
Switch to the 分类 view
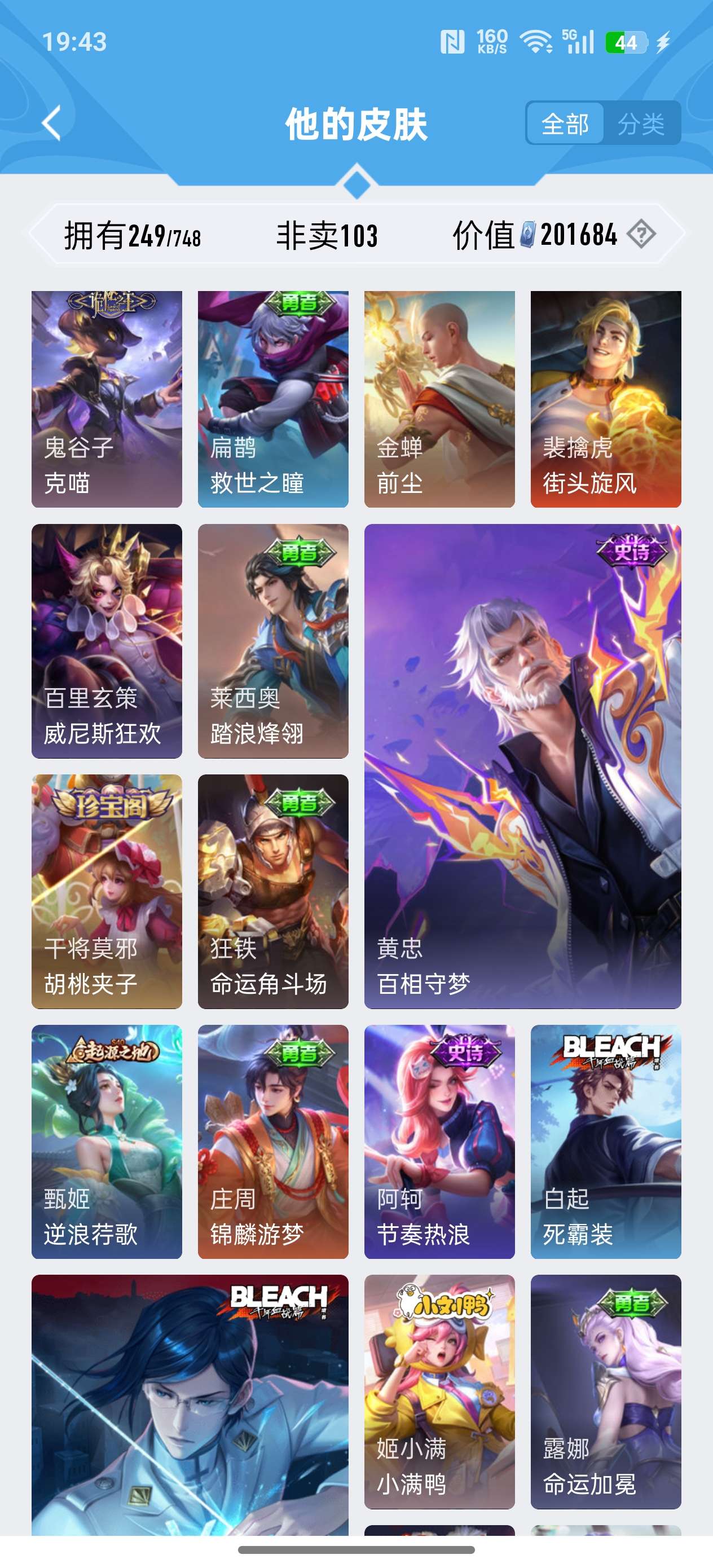pyautogui.click(x=641, y=124)
